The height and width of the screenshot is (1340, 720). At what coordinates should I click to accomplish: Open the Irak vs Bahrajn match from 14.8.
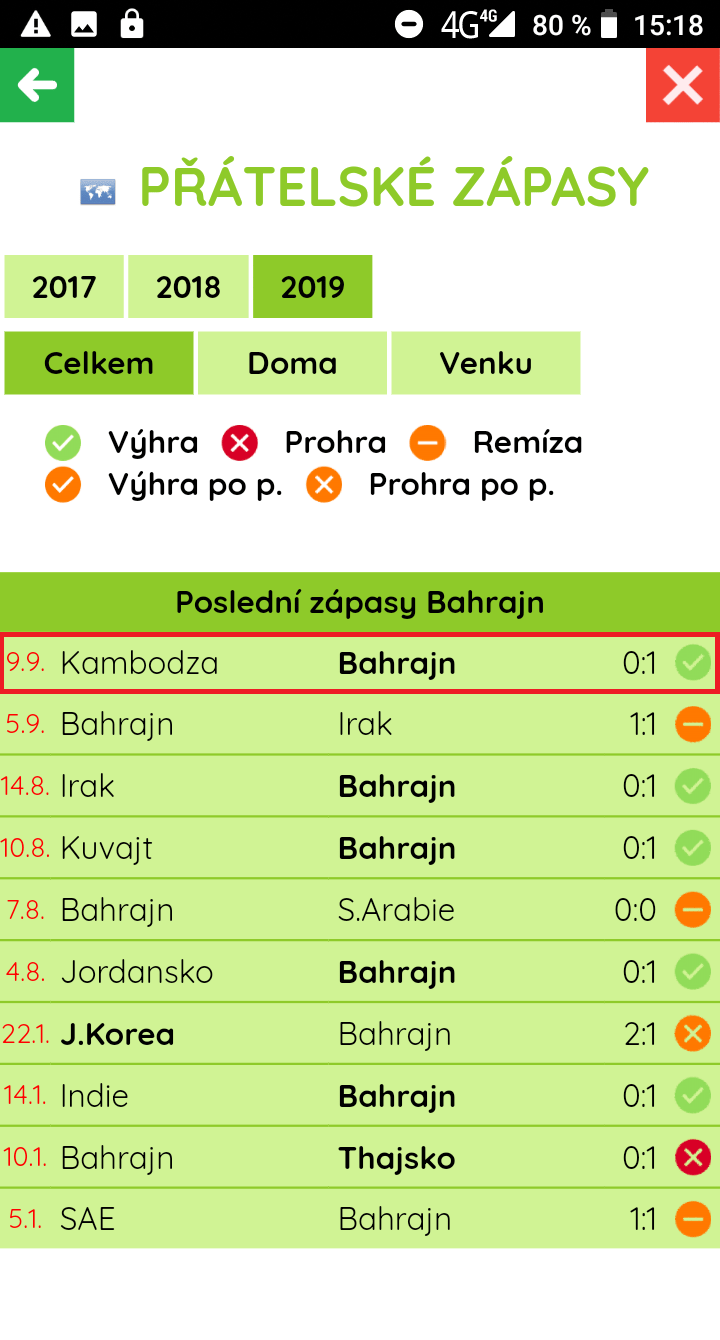360,786
